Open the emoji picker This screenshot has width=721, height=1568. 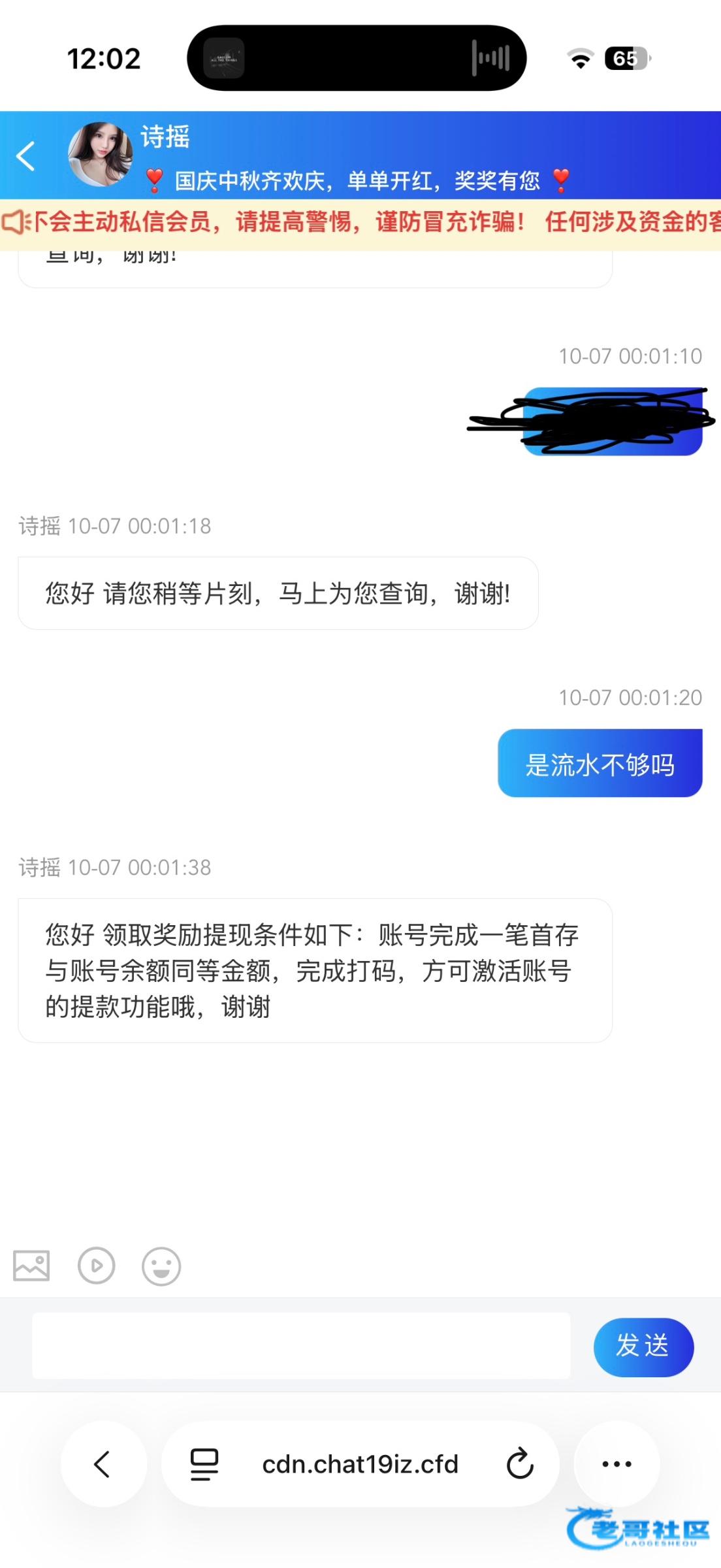click(161, 1266)
